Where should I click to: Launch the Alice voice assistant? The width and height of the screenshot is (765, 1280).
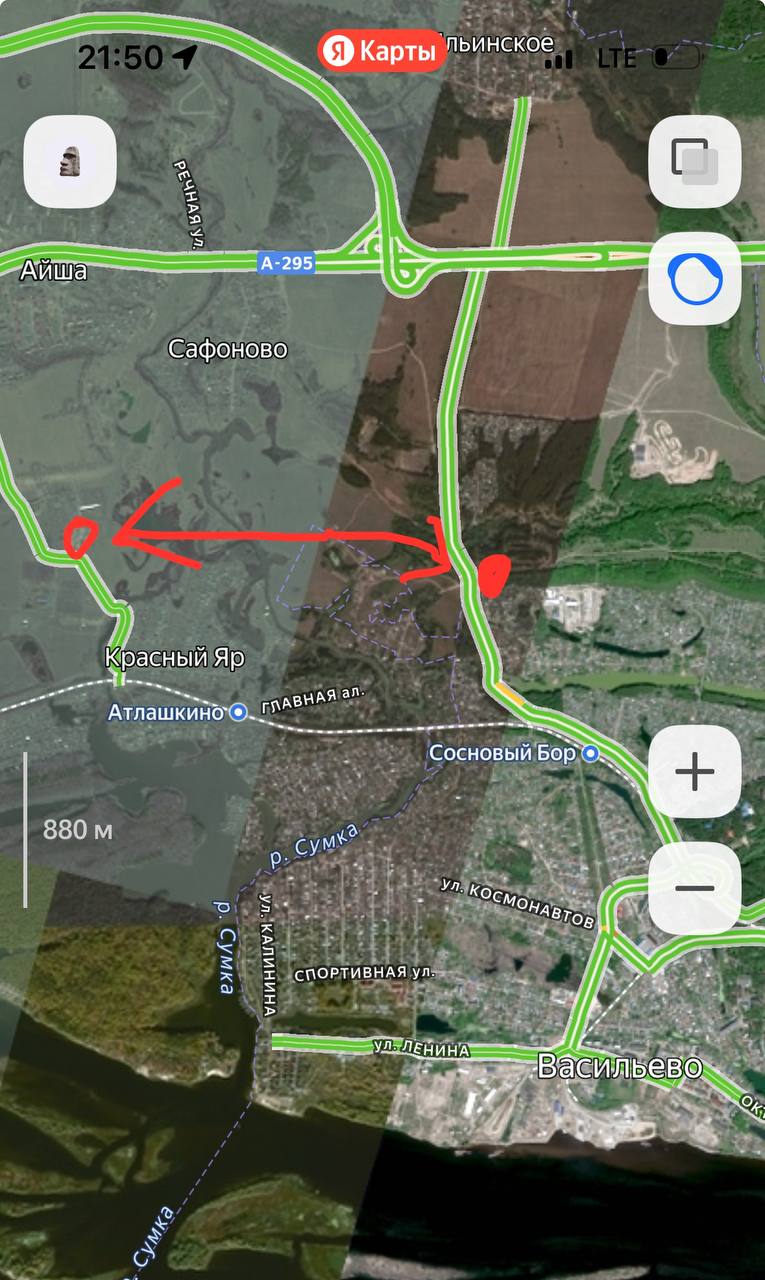click(694, 278)
